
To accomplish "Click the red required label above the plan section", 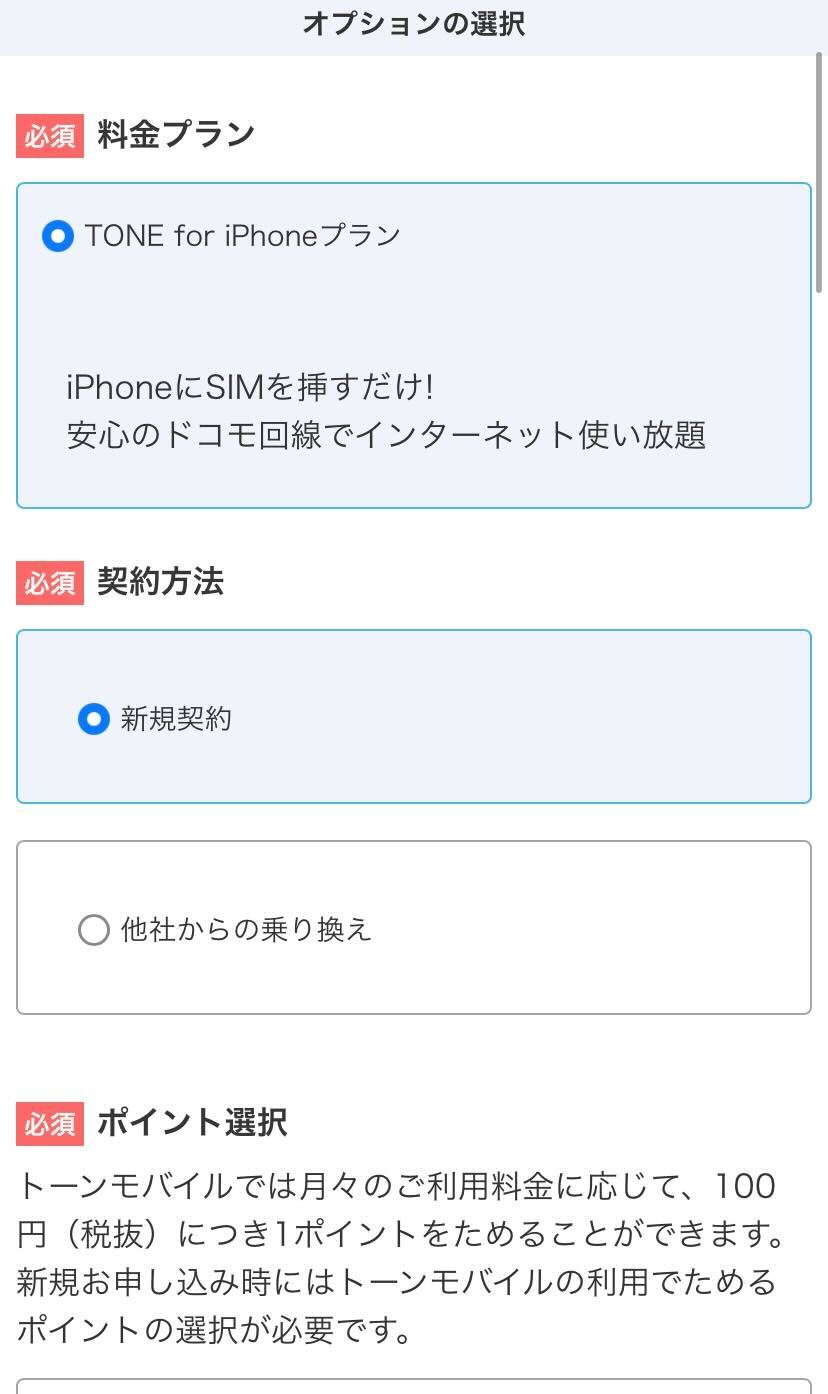I will coord(49,137).
